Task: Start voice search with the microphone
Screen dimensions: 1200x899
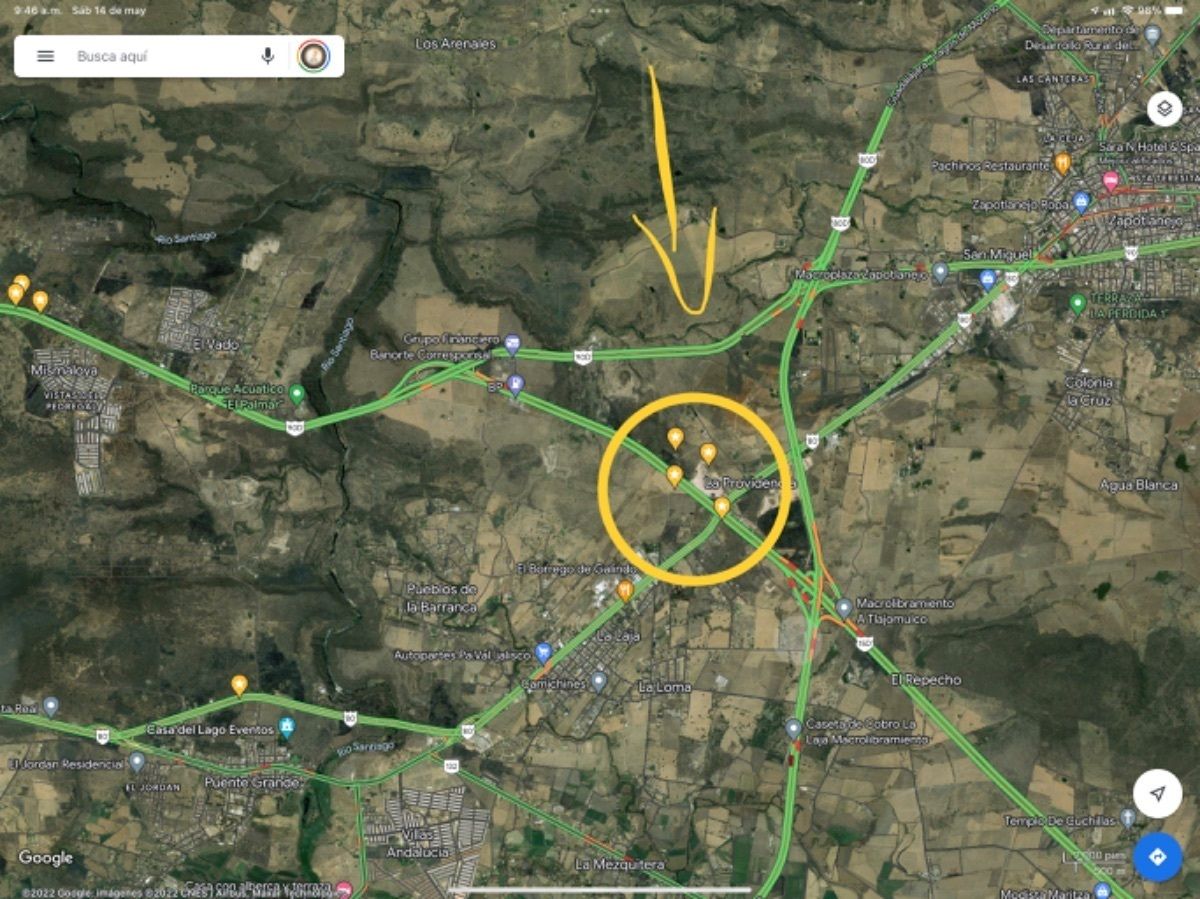Action: click(x=267, y=56)
